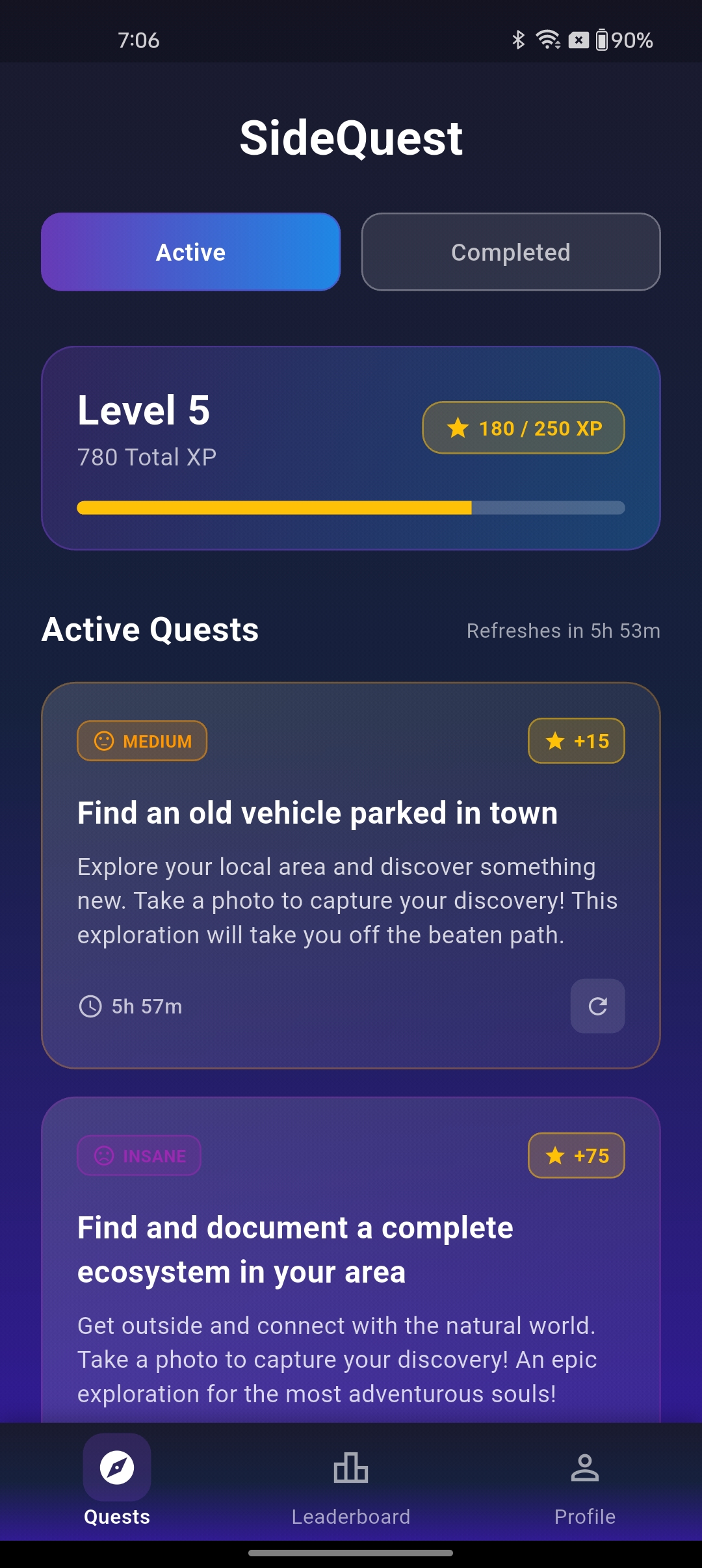Switch to the Completed tab
702x1568 pixels.
(x=510, y=252)
